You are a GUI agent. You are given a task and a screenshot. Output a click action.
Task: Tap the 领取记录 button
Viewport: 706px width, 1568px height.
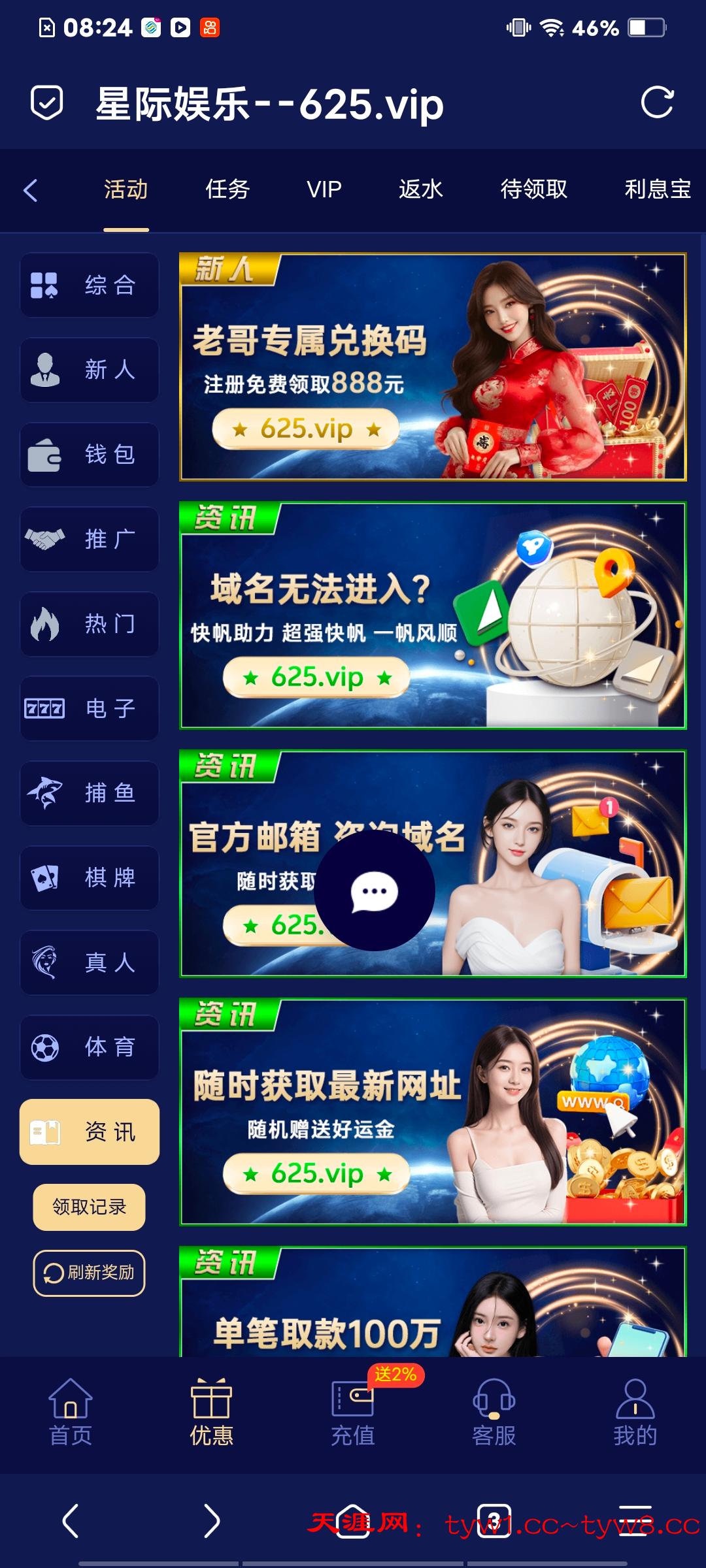click(90, 1207)
